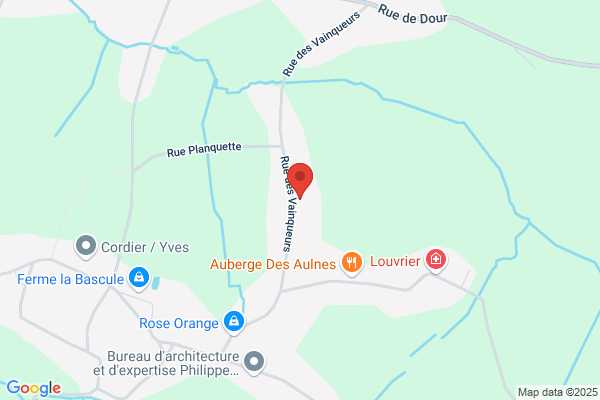Open the Auberge Des Aulnes restaurant marker
600x400 pixels.
352,263
